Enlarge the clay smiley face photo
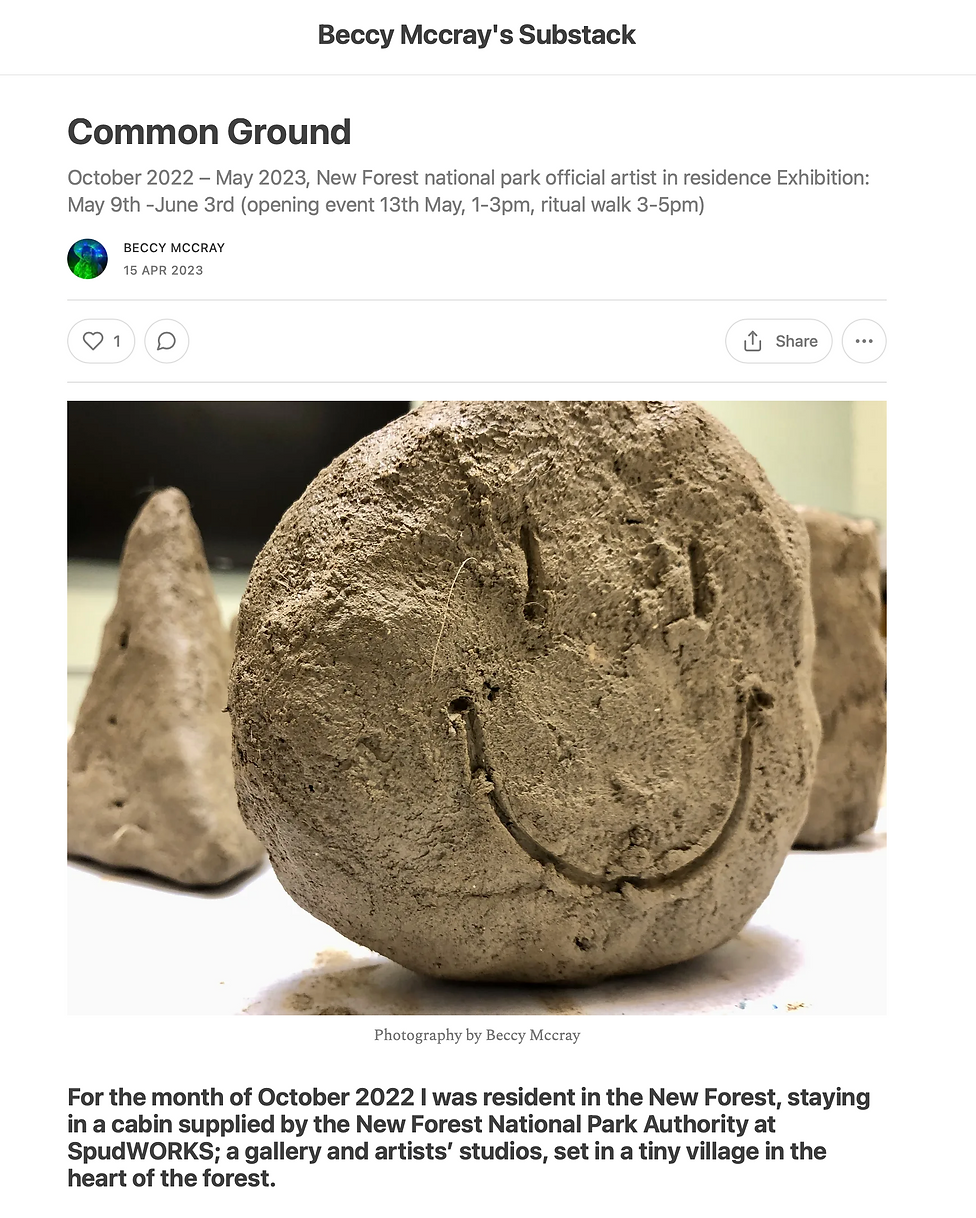Screen dimensions: 976x1218 click(x=476, y=708)
